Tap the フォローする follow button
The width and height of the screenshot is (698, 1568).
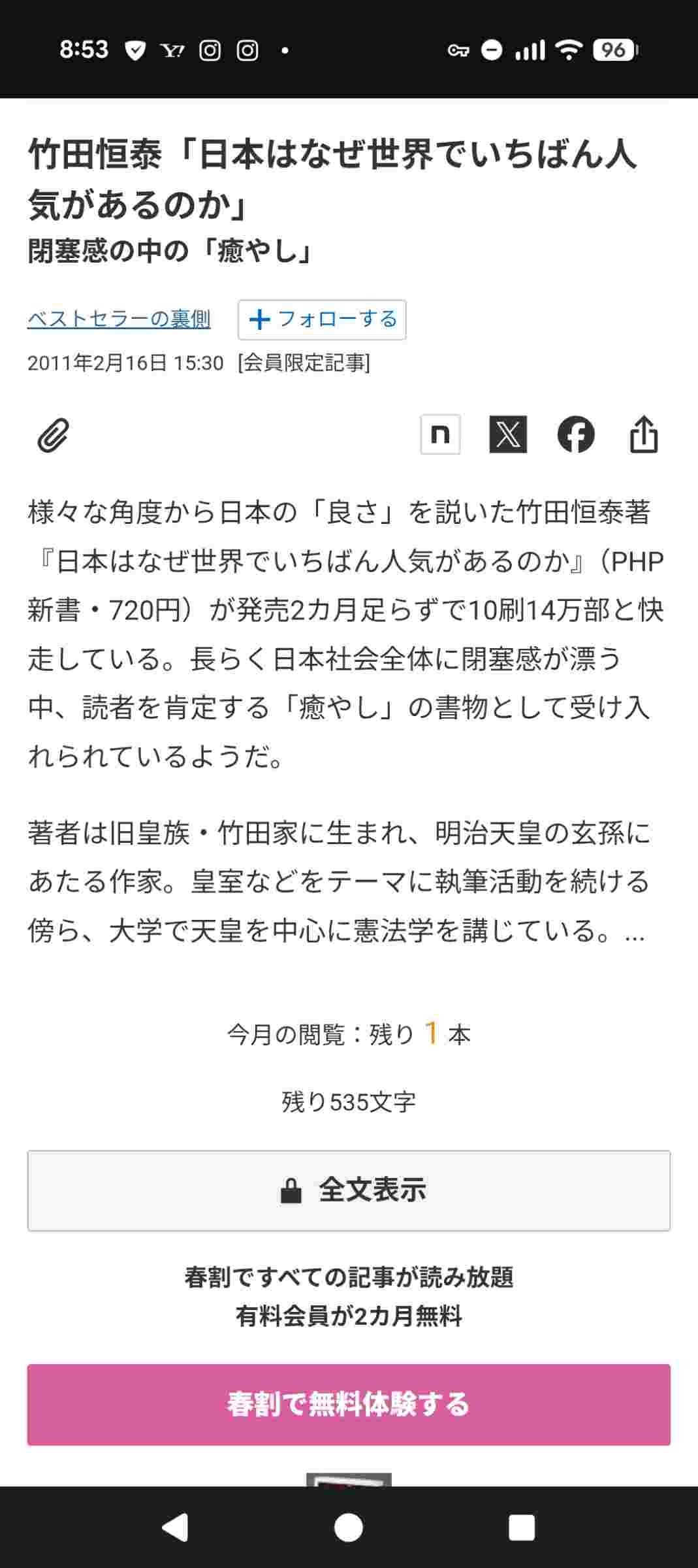(x=322, y=319)
